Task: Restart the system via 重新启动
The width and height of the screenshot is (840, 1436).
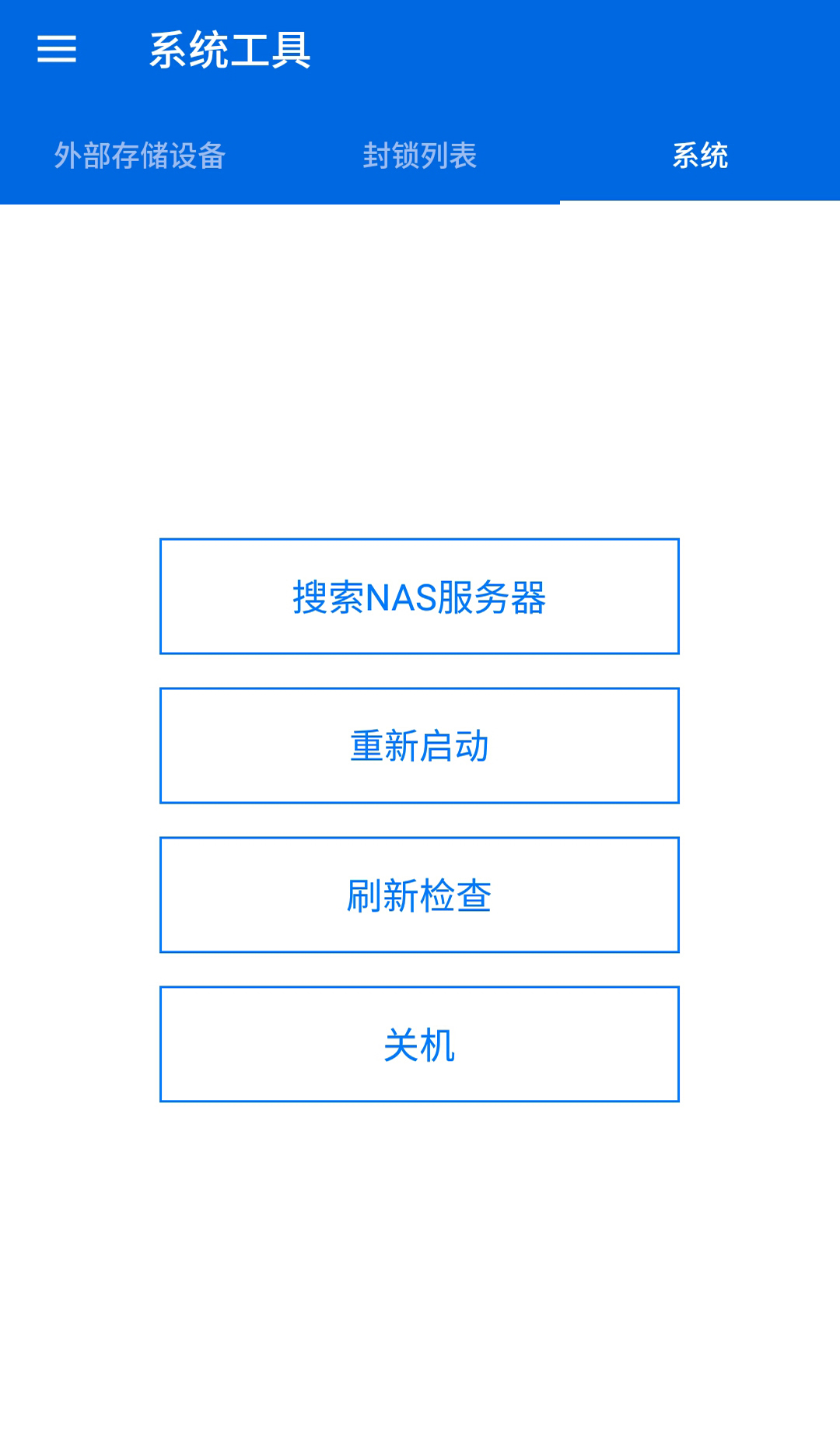Action: coord(419,744)
